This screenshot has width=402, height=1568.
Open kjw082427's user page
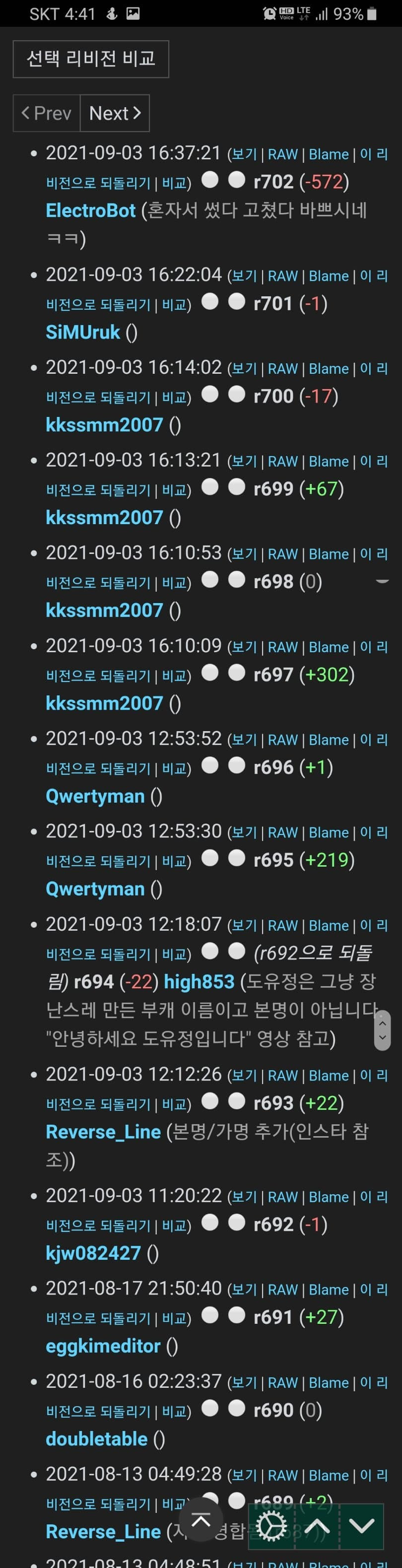[x=93, y=1253]
